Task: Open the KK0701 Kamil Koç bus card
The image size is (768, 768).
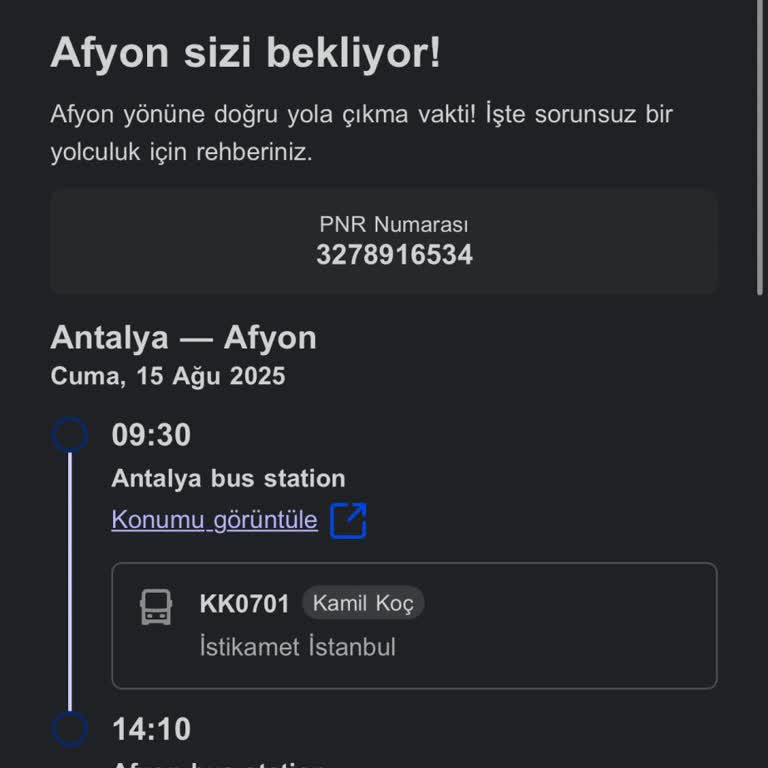Action: (x=414, y=625)
